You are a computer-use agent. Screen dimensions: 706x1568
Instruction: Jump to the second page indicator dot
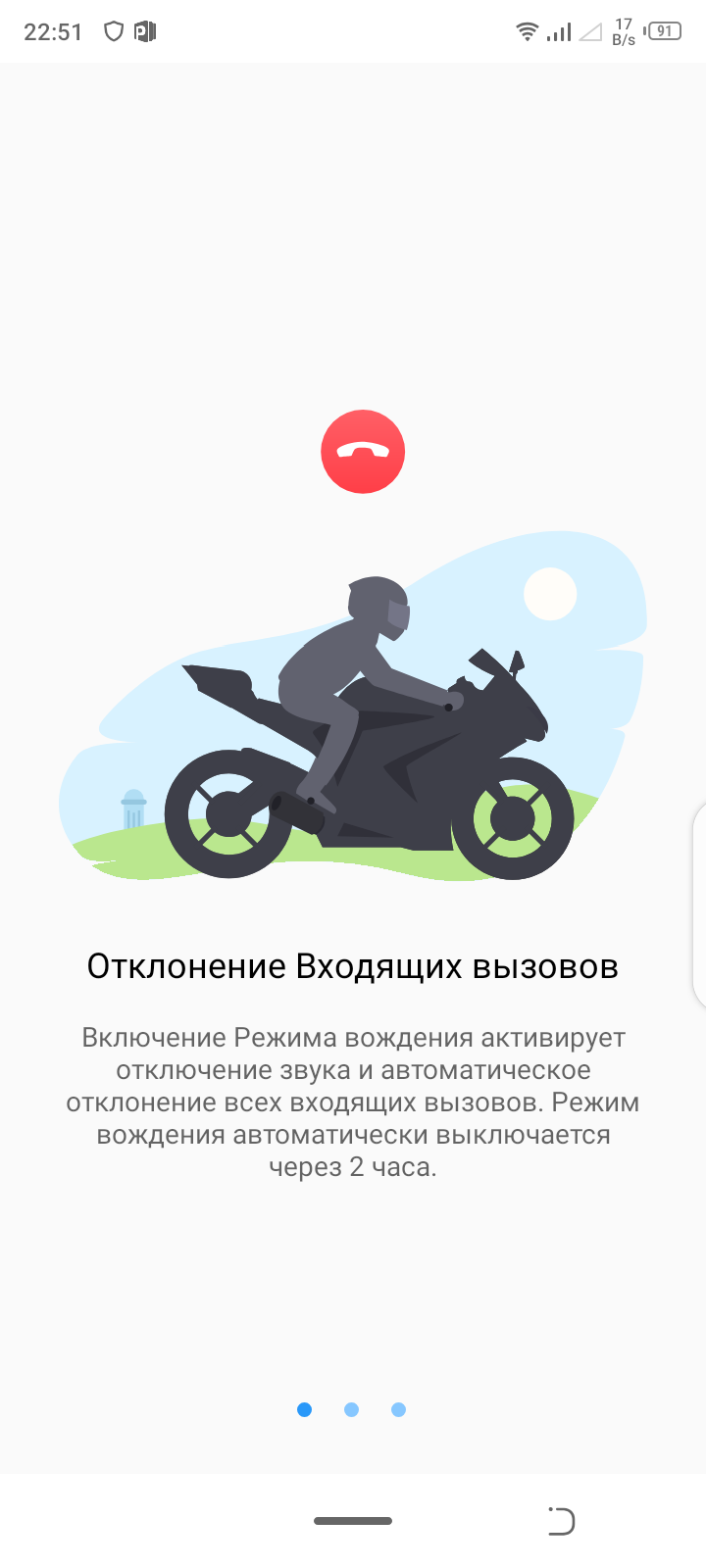pyautogui.click(x=351, y=1409)
